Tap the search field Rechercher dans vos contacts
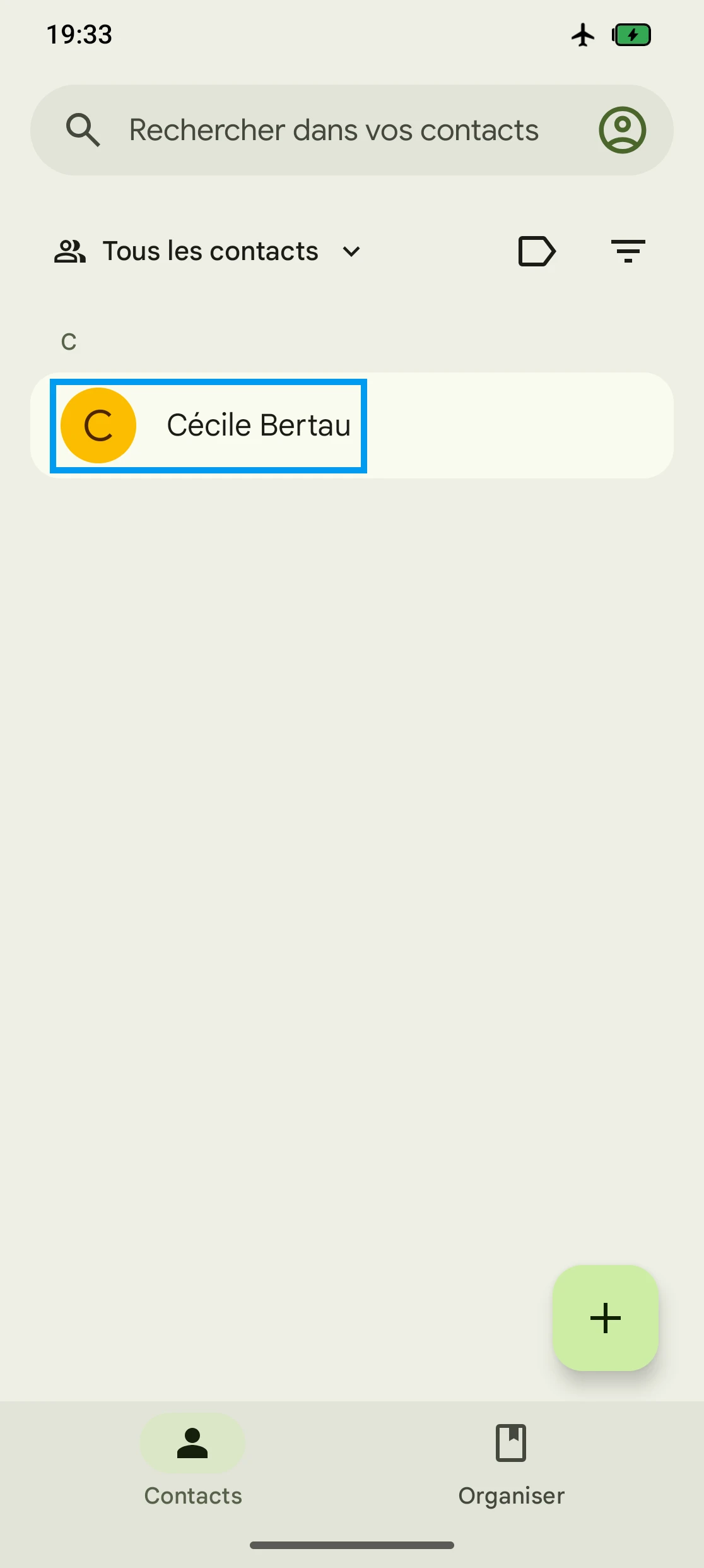704x1568 pixels. (333, 130)
